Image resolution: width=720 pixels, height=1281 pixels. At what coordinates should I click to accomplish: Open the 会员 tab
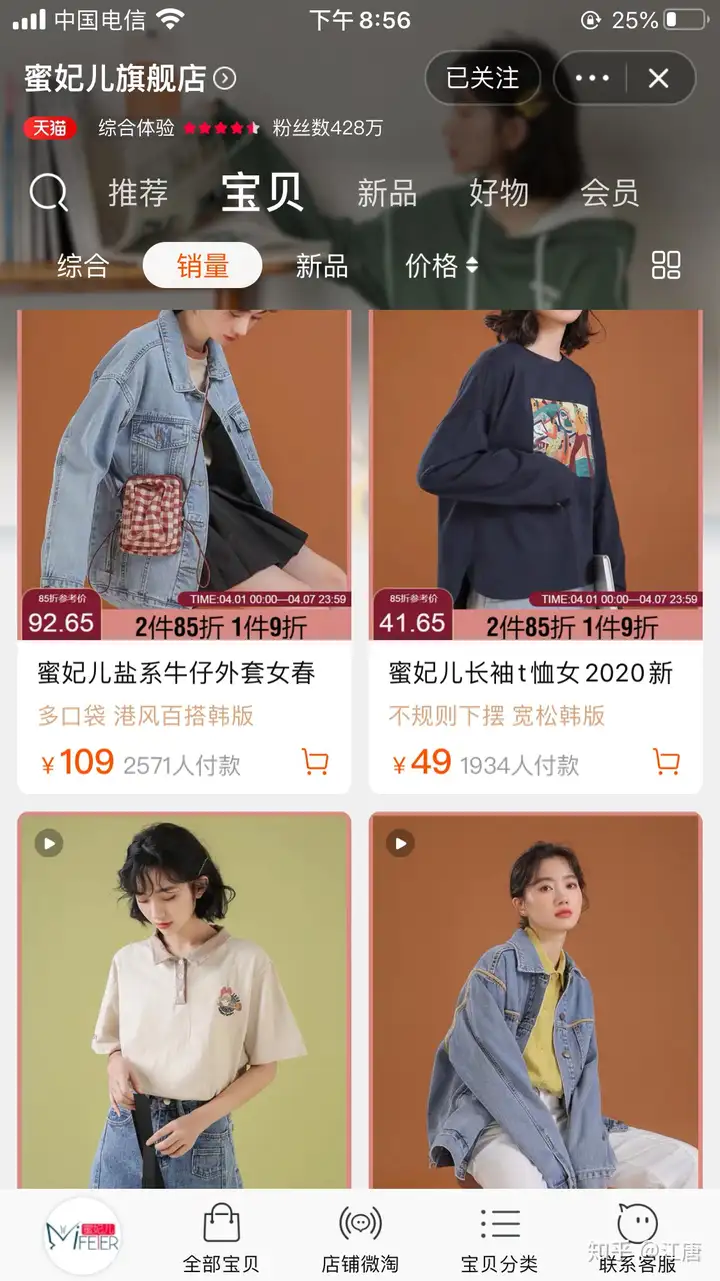point(609,193)
